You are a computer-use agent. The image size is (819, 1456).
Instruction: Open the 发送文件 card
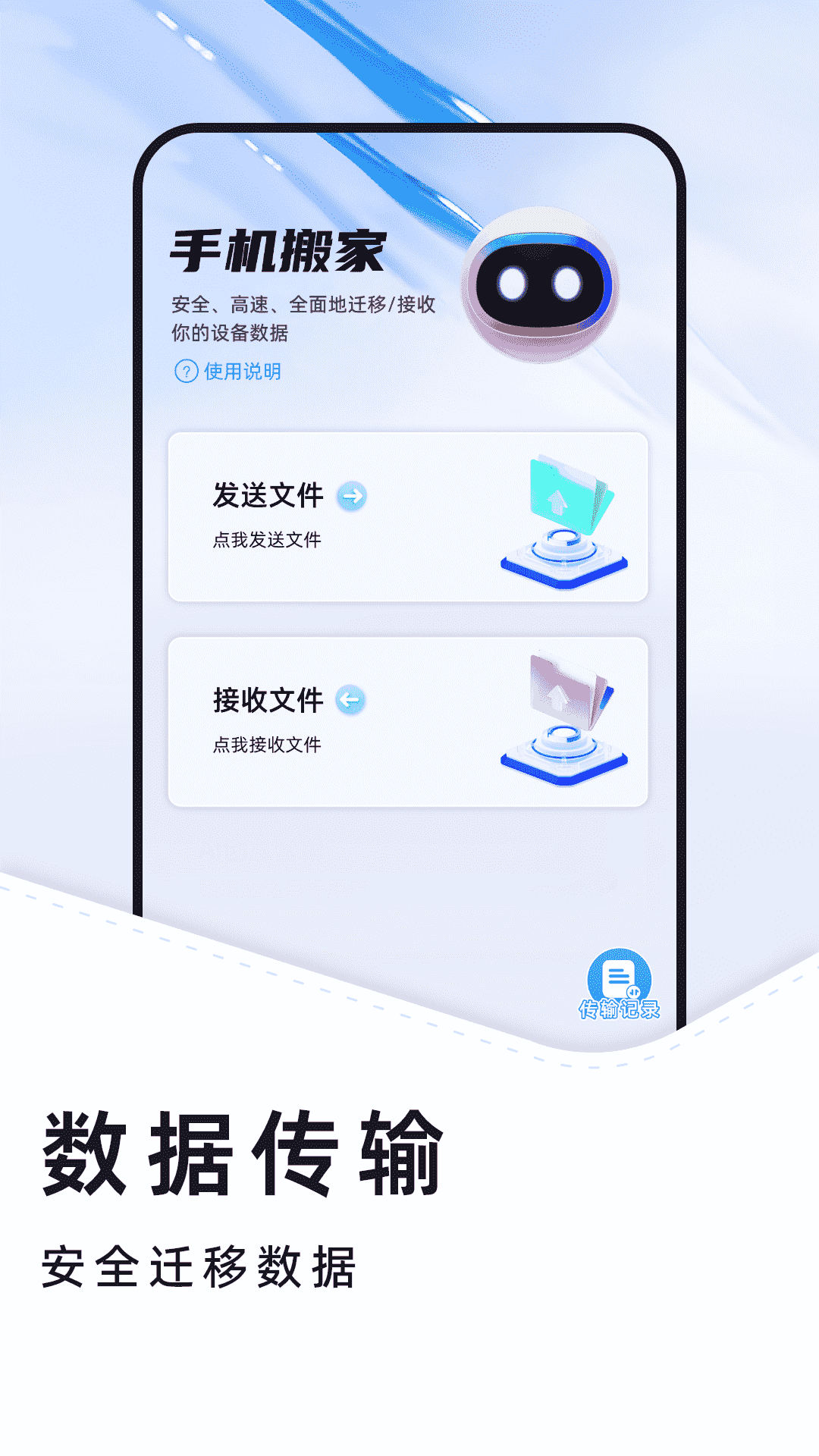[x=409, y=516]
